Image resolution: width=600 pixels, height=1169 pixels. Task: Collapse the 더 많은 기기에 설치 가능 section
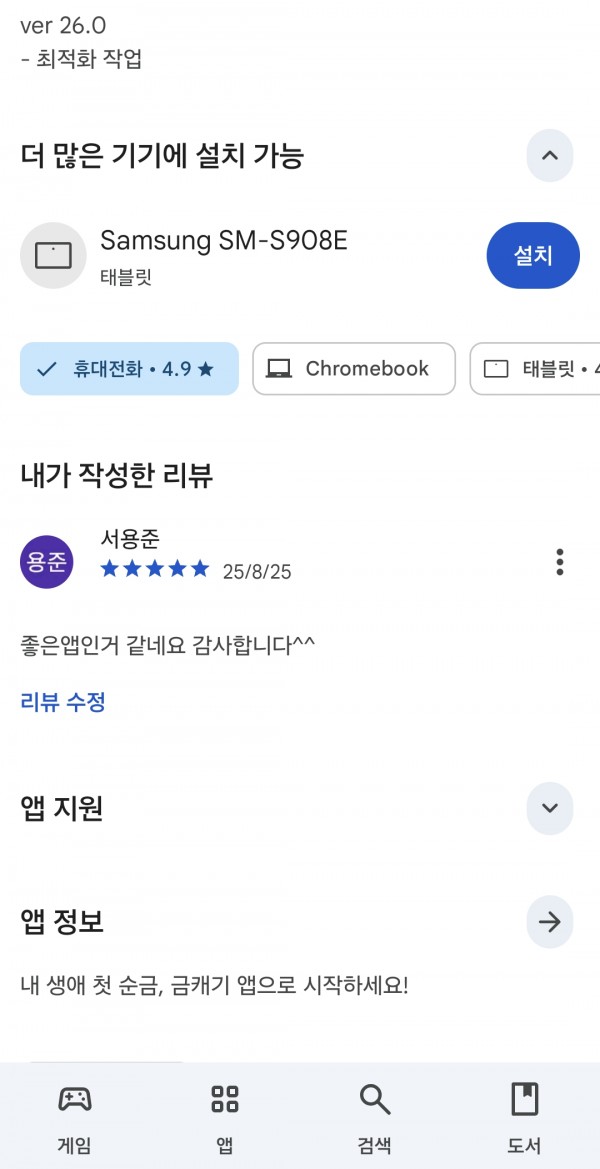tap(549, 156)
